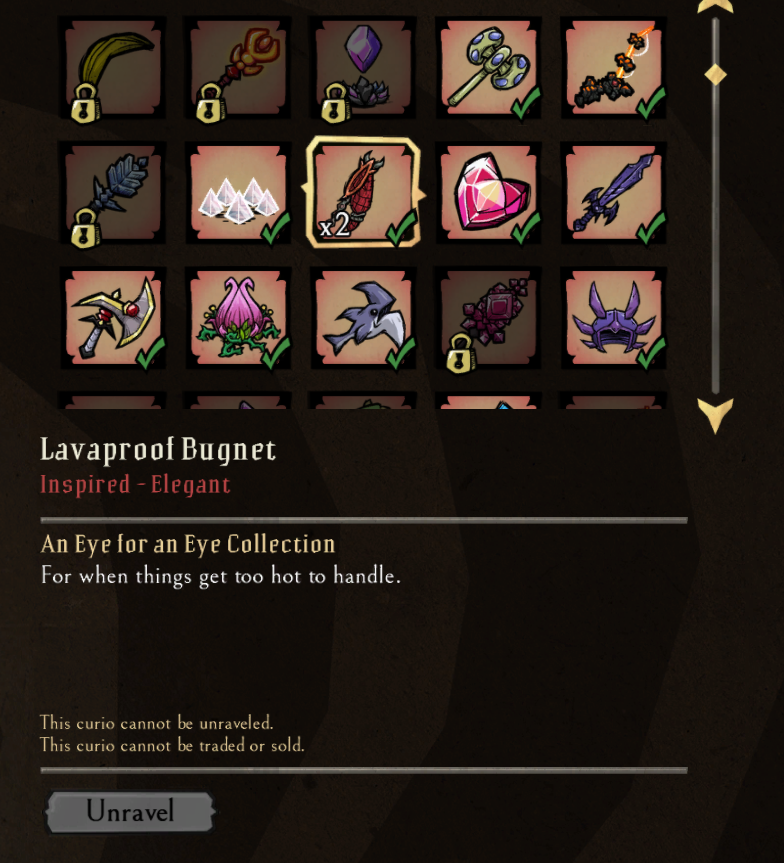784x863 pixels.
Task: Pick the golden pickaxe curio
Action: pos(113,318)
